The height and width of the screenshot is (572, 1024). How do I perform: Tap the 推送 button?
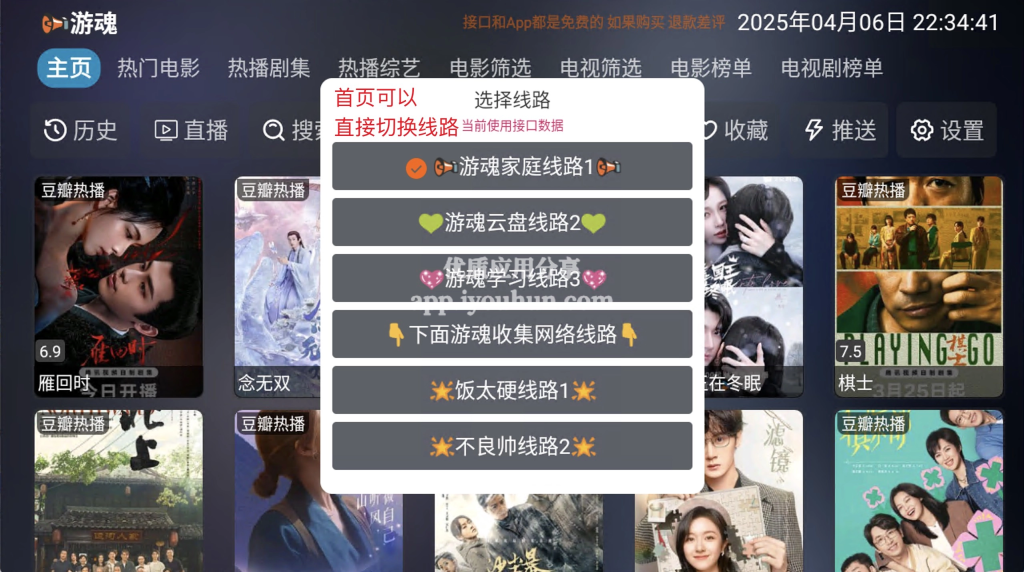(x=840, y=130)
